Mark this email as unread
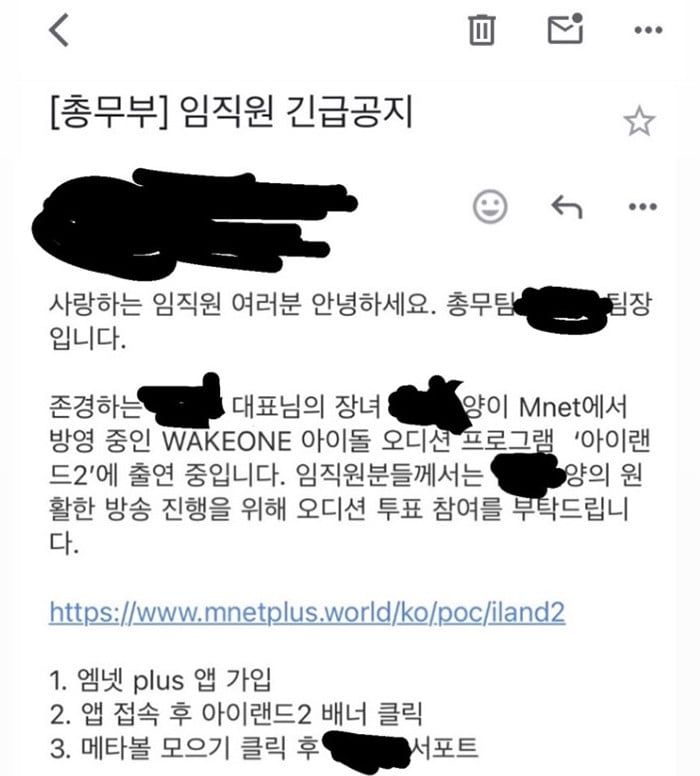Screen dimensions: 700x776 pyautogui.click(x=565, y=30)
